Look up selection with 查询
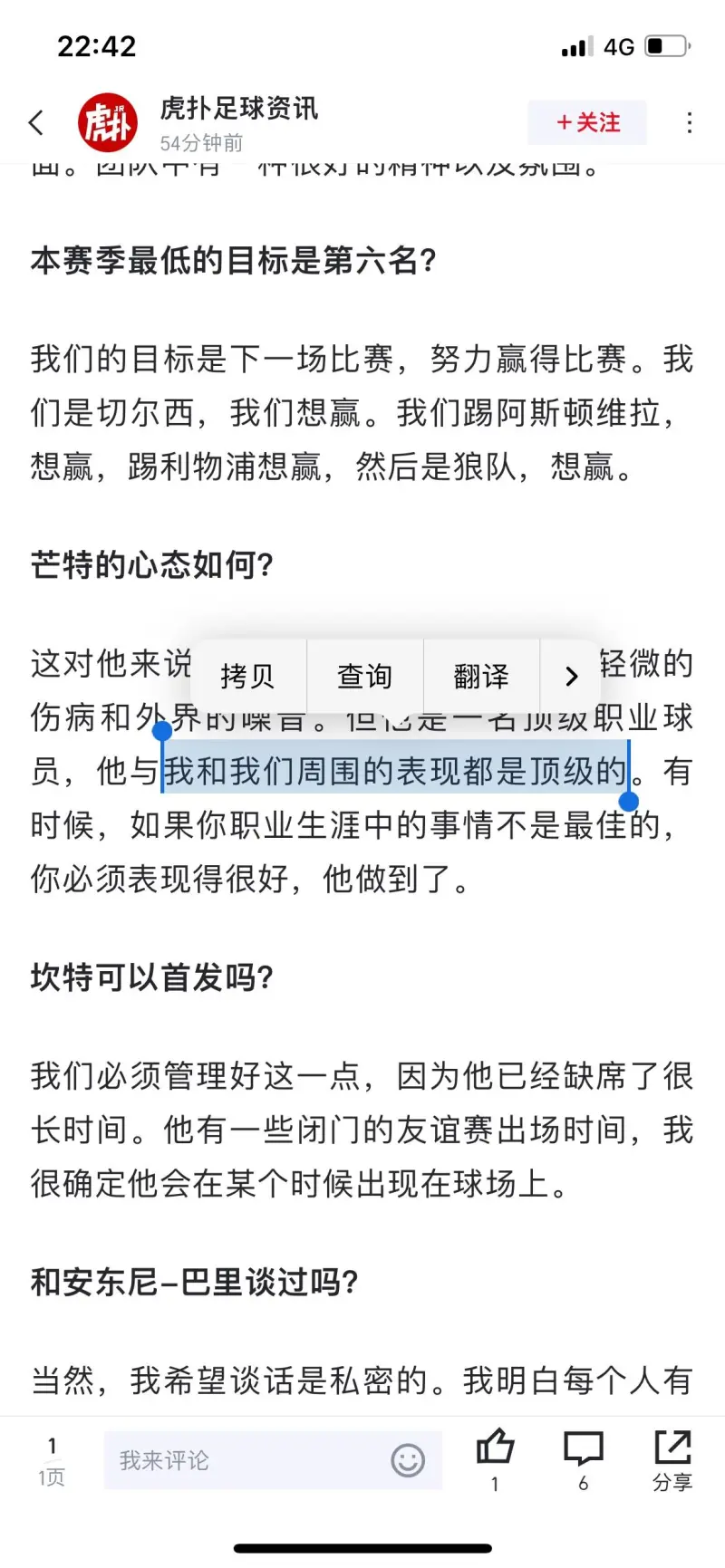Screen dimensions: 725x1568 [364, 676]
